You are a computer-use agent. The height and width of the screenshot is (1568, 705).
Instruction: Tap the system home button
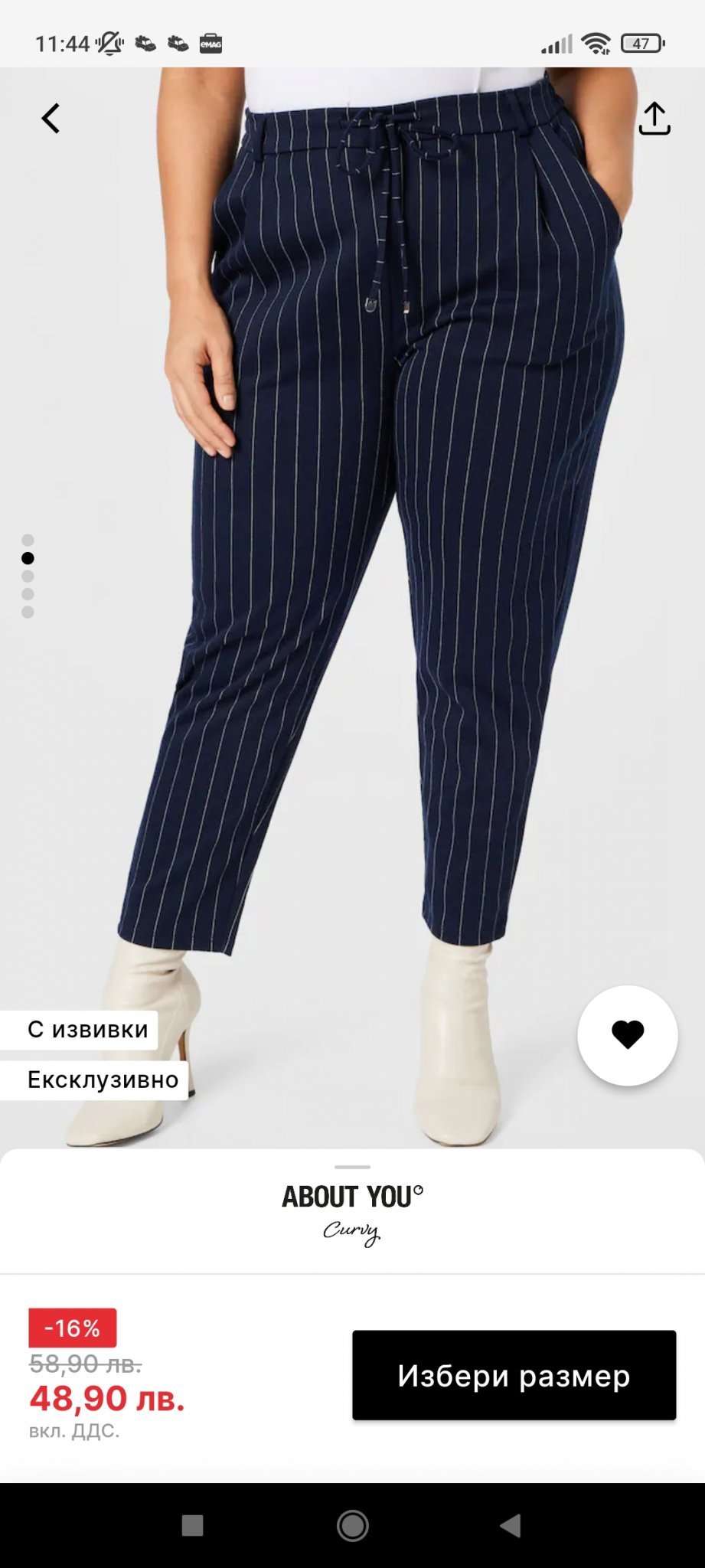pyautogui.click(x=352, y=1526)
